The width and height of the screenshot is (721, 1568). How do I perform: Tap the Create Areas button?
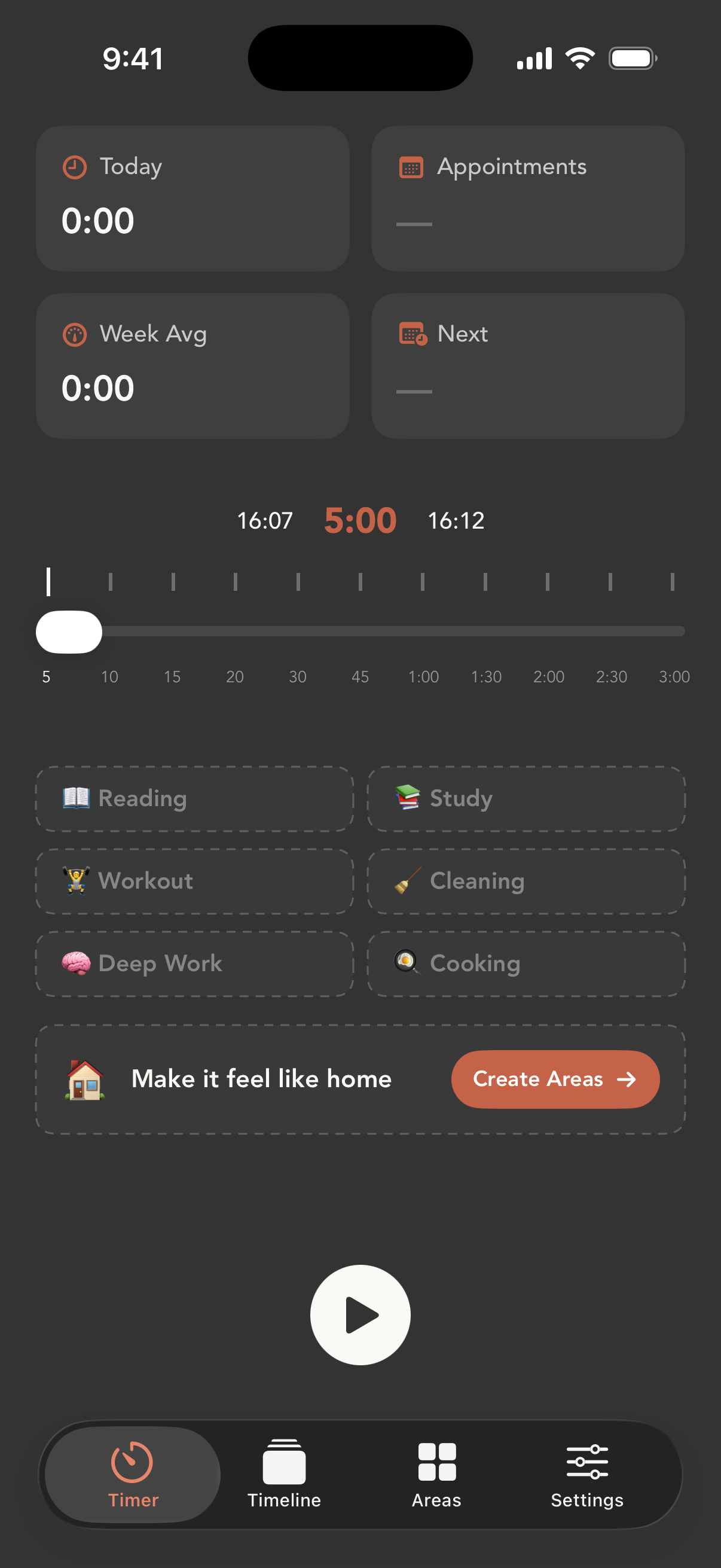click(x=555, y=1079)
